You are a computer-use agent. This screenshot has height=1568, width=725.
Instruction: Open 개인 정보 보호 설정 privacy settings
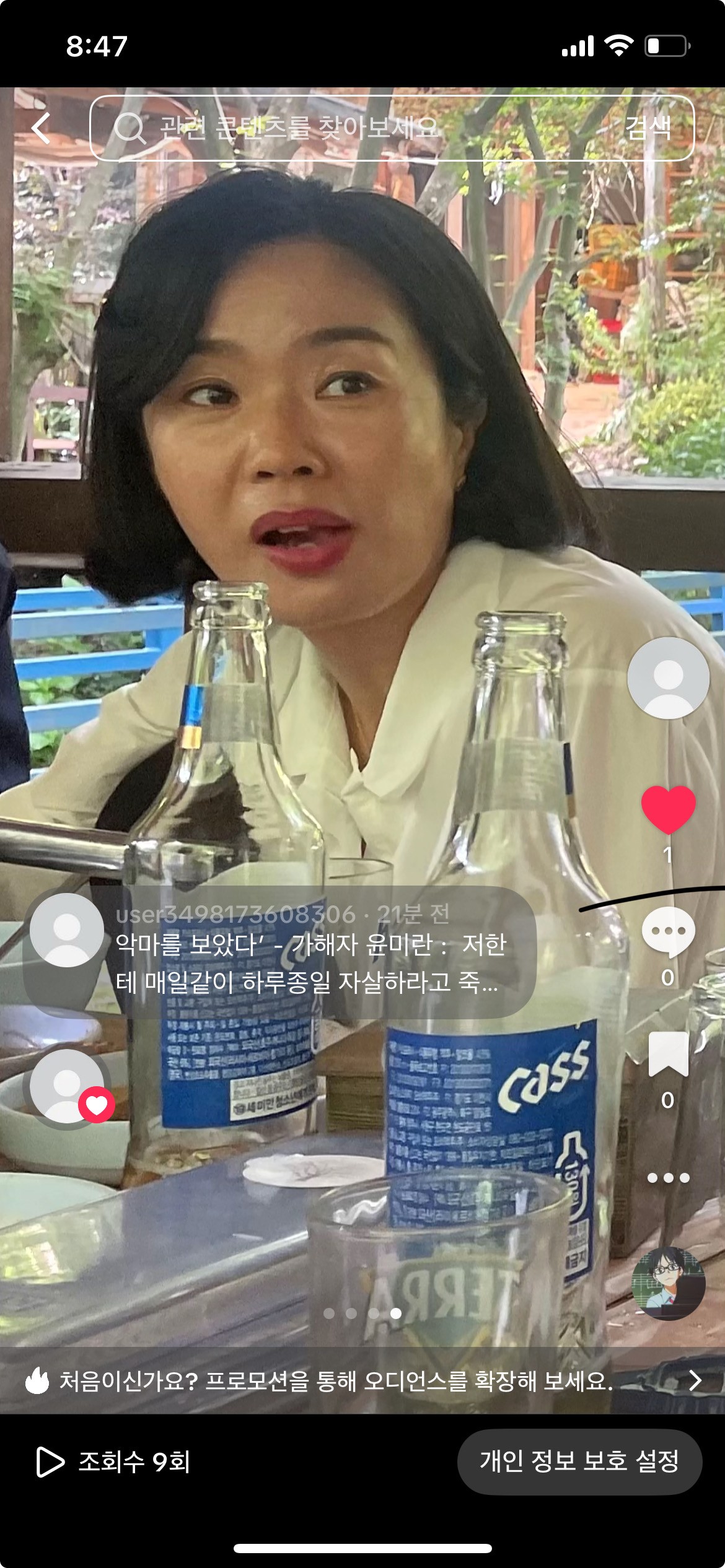579,1462
